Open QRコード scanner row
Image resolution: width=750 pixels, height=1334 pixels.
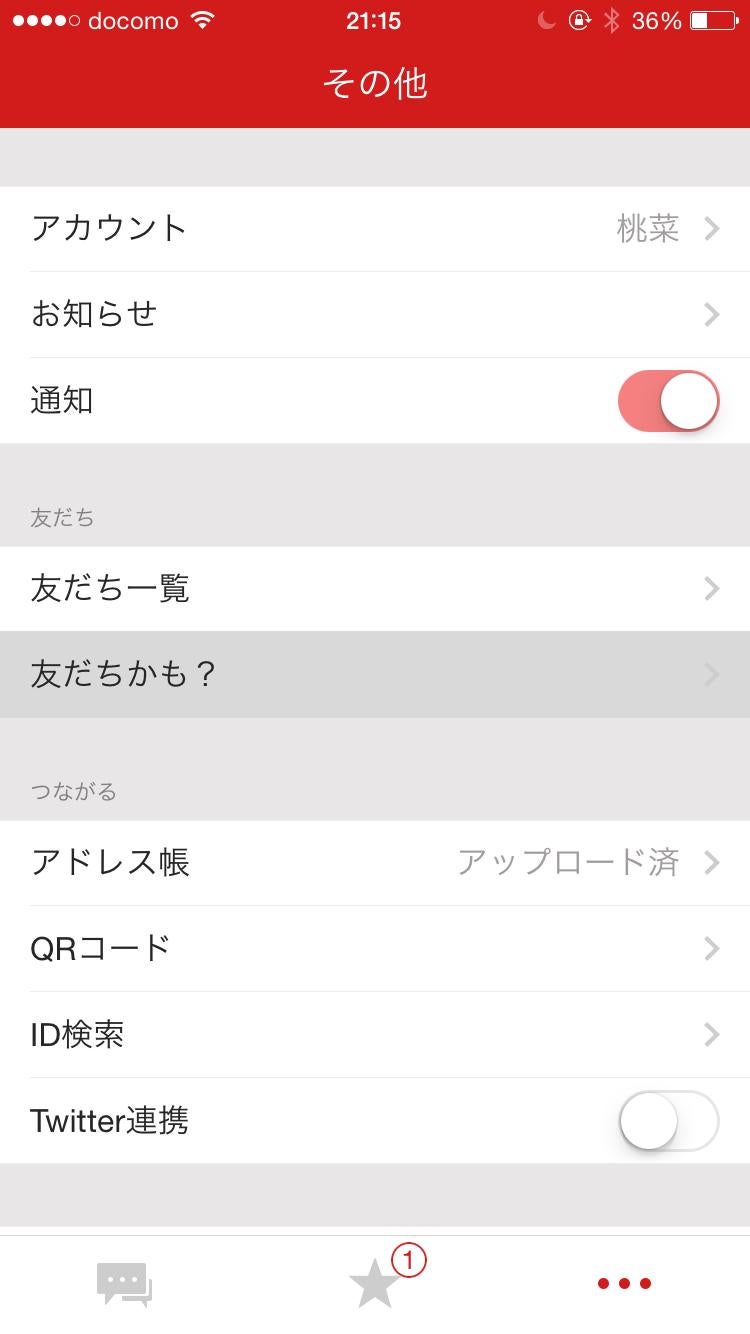point(375,948)
